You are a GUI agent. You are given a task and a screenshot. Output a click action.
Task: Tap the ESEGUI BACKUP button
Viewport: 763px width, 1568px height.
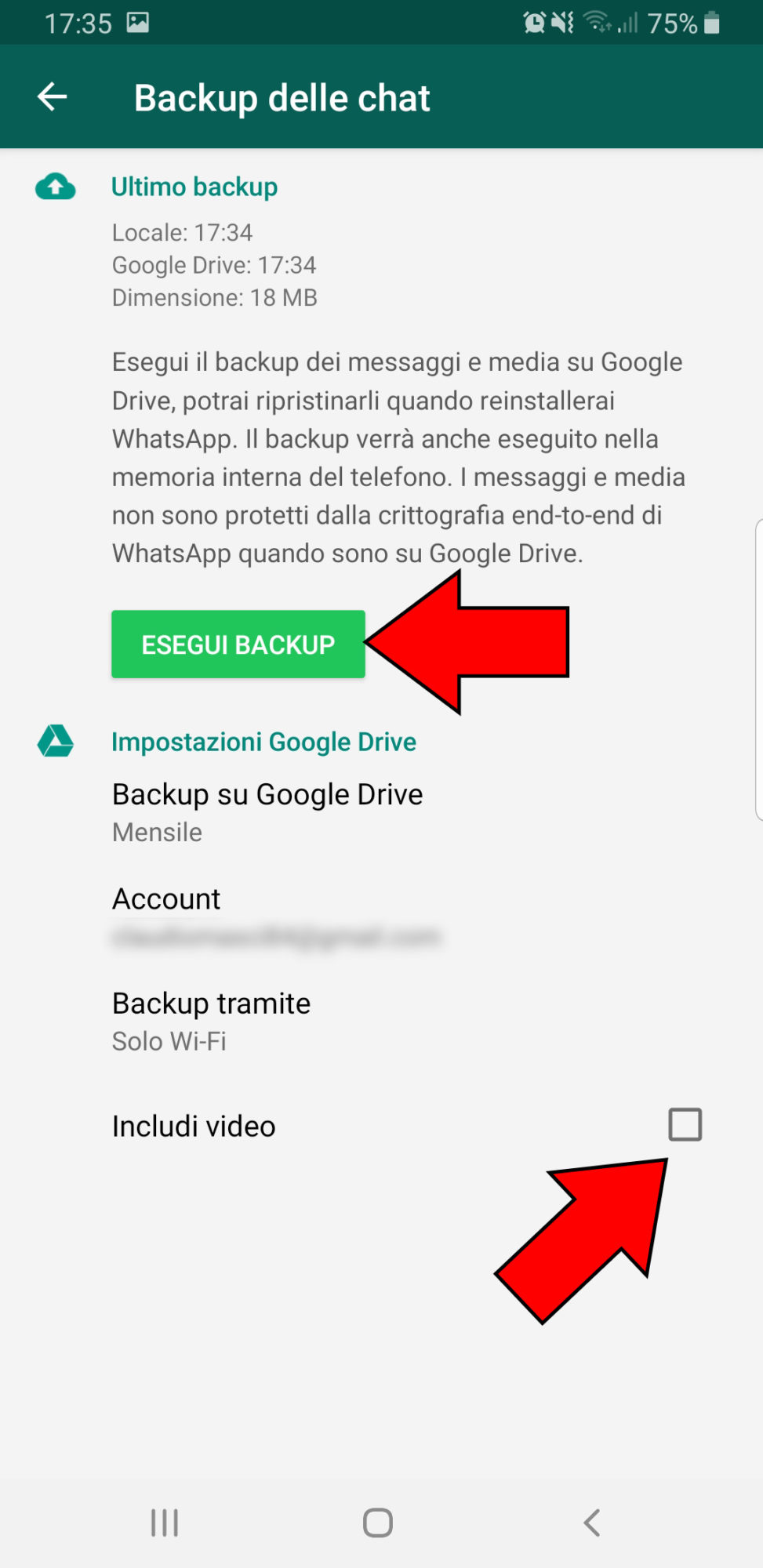[238, 644]
